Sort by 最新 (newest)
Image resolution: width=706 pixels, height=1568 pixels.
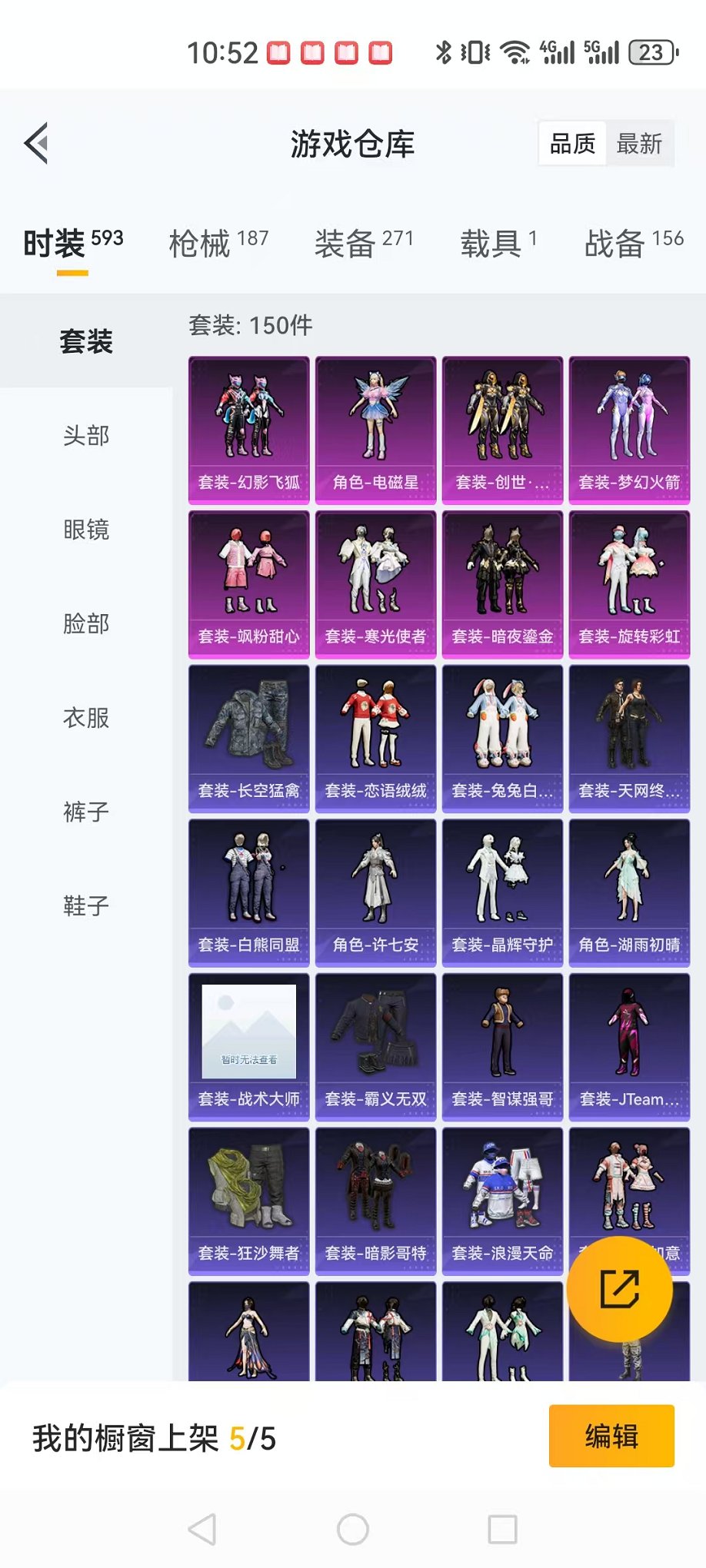tap(639, 144)
